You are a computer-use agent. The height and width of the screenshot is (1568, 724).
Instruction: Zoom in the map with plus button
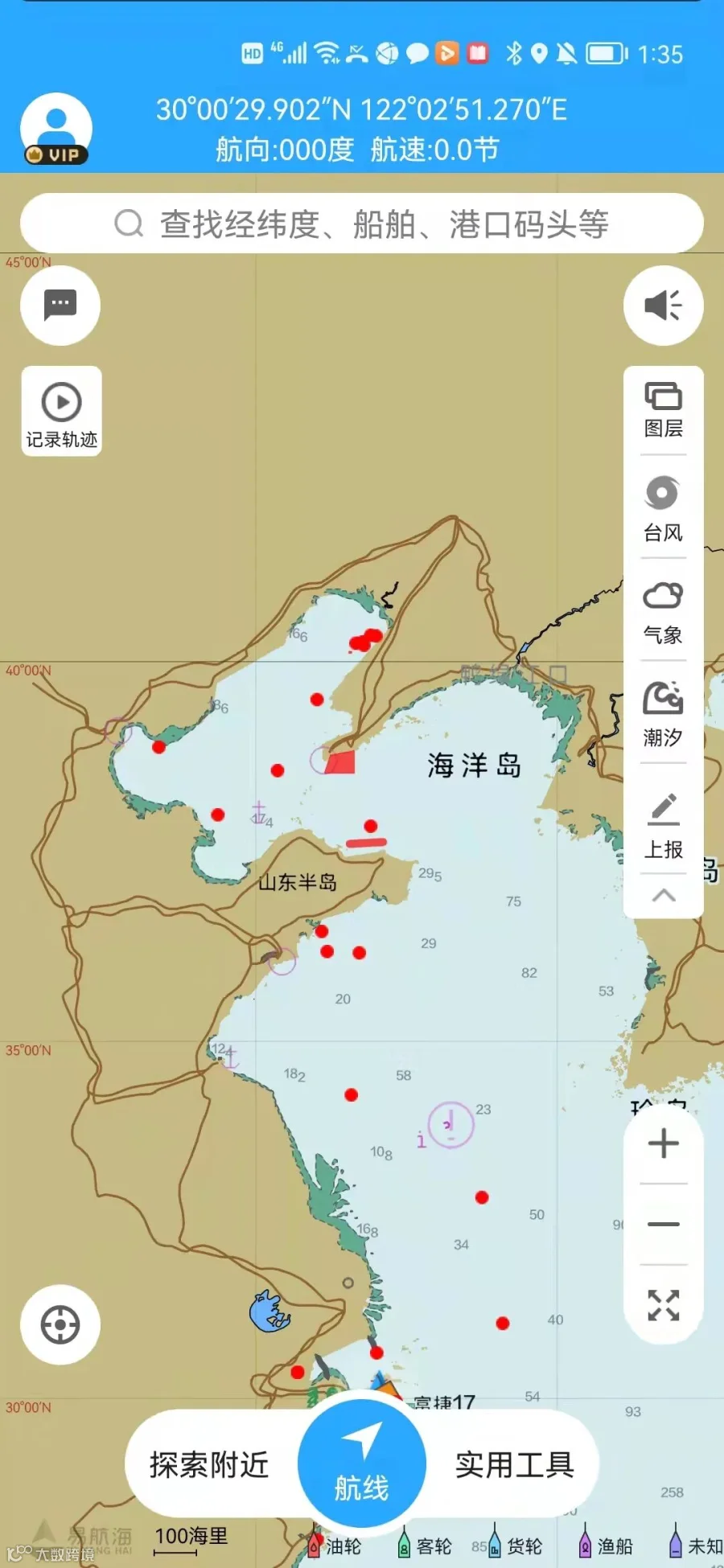tap(664, 1143)
